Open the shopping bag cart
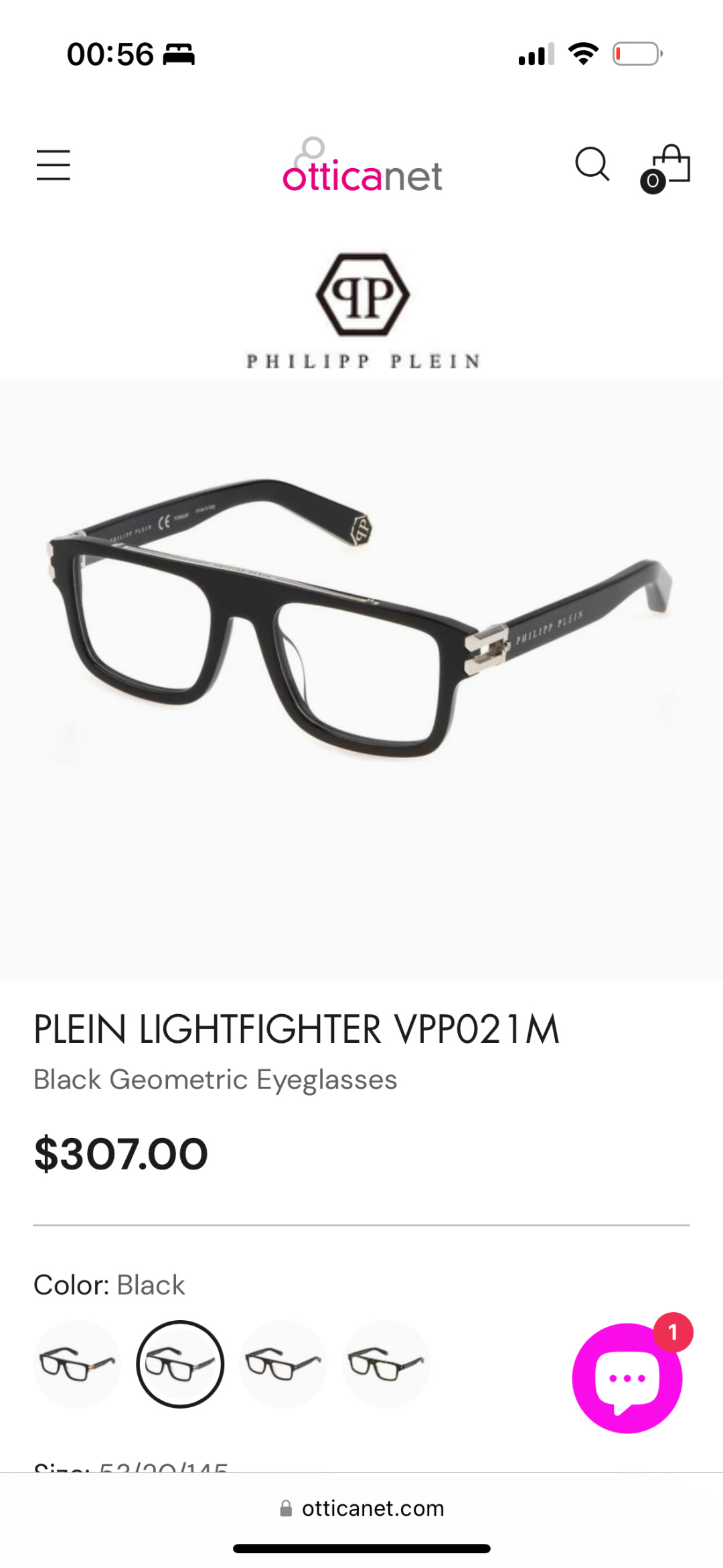The image size is (723, 1568). 669,165
